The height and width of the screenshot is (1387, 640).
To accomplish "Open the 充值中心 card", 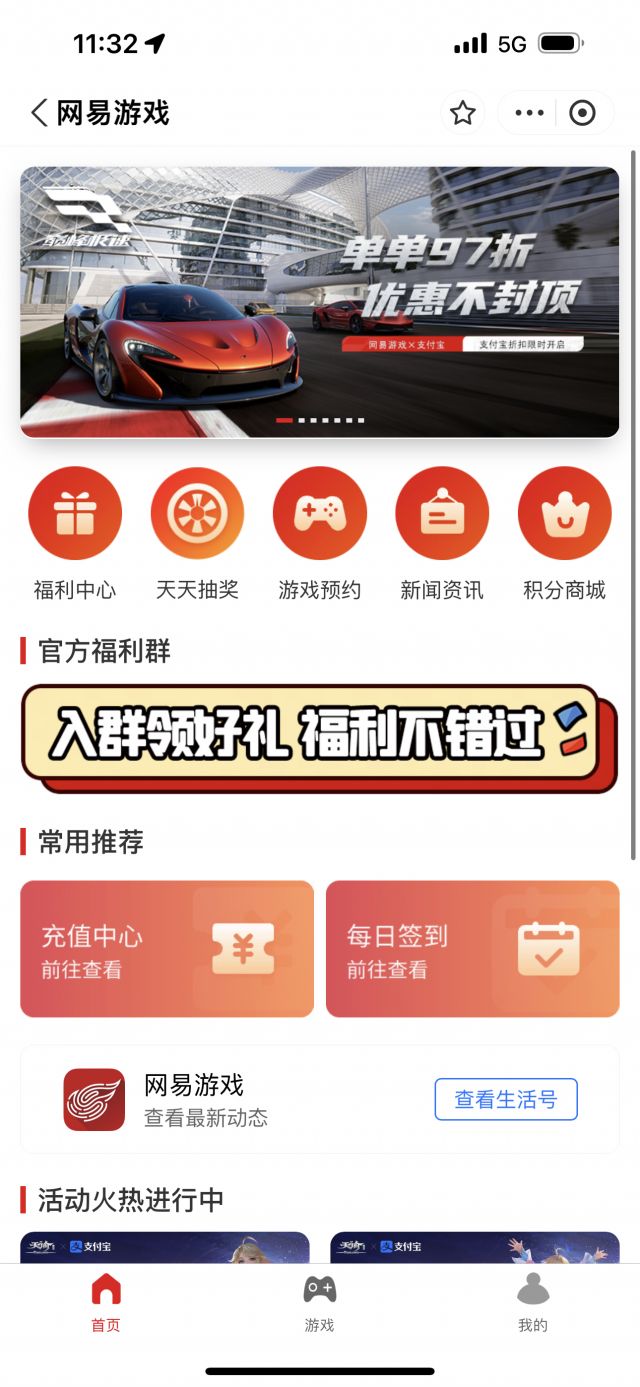I will tap(167, 949).
